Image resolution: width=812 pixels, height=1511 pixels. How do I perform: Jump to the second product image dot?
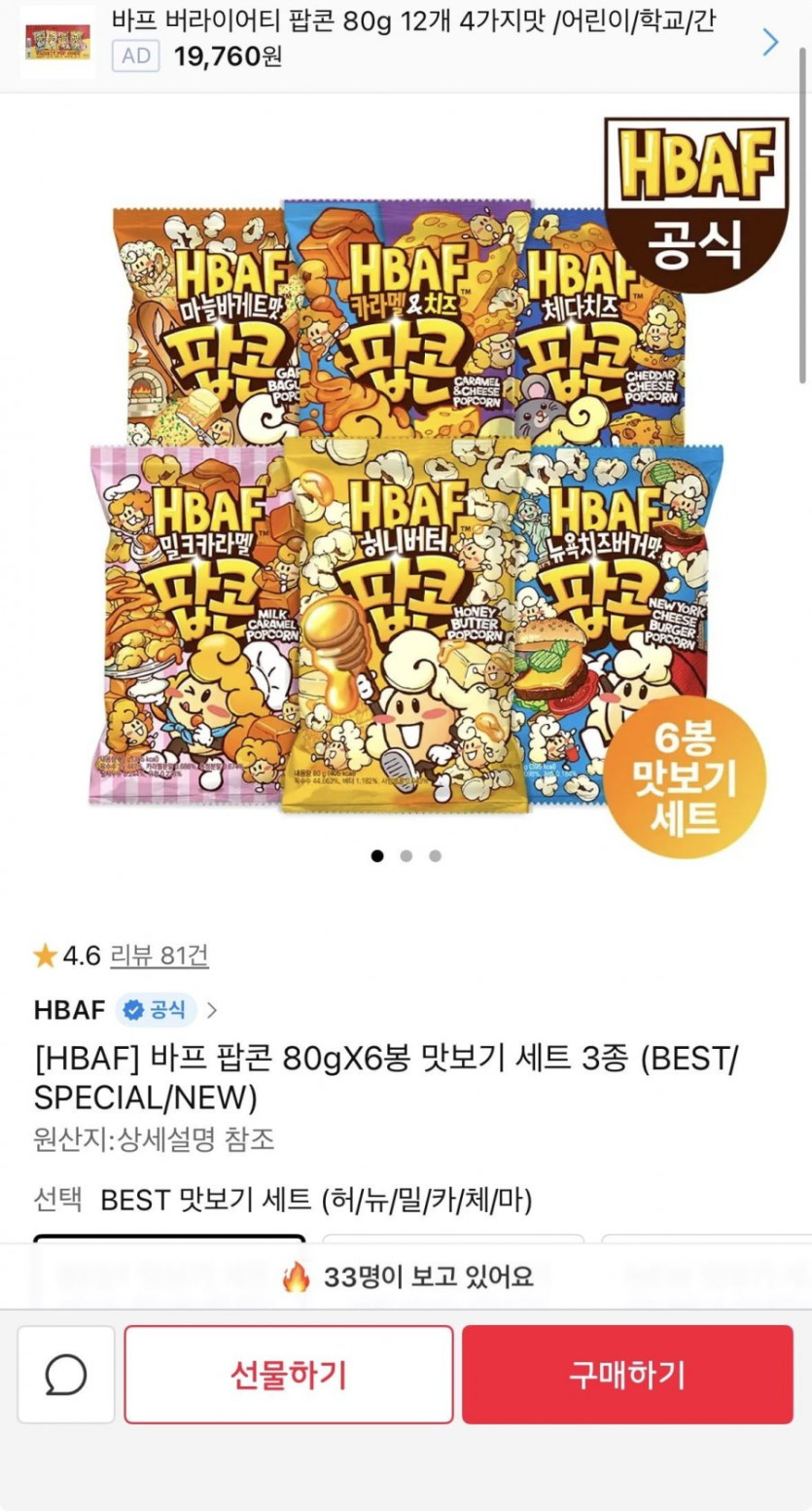click(406, 856)
